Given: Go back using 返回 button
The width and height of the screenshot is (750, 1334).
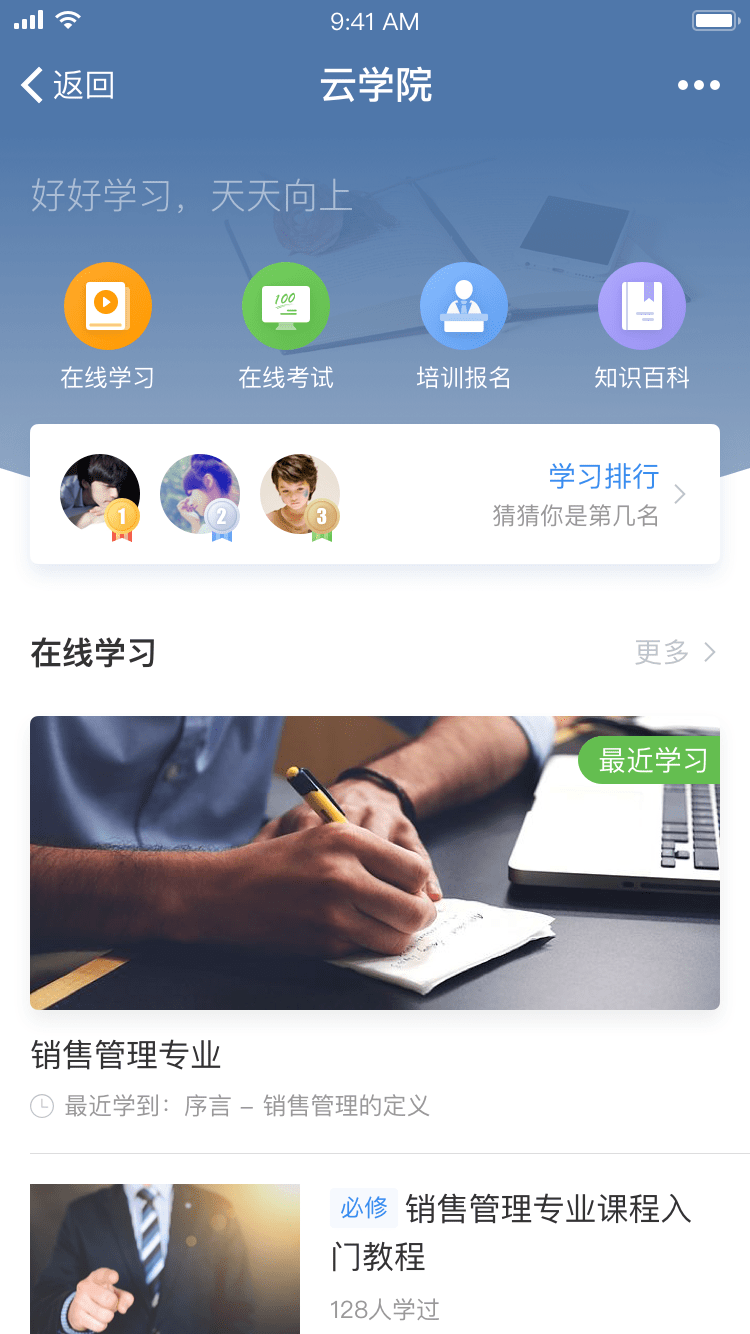Looking at the screenshot, I should pos(68,86).
